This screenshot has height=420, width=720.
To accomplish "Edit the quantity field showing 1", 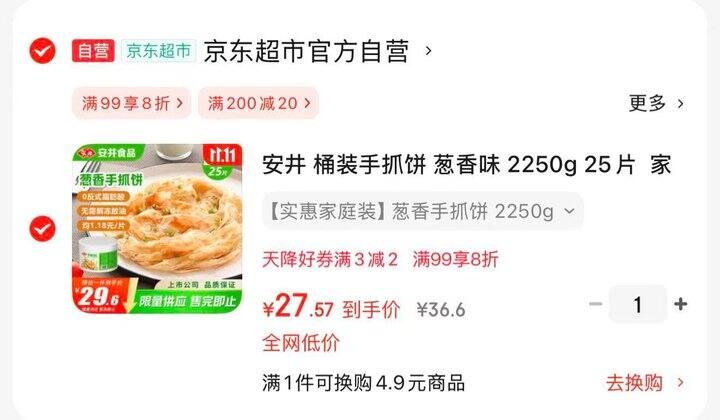I will (x=638, y=304).
